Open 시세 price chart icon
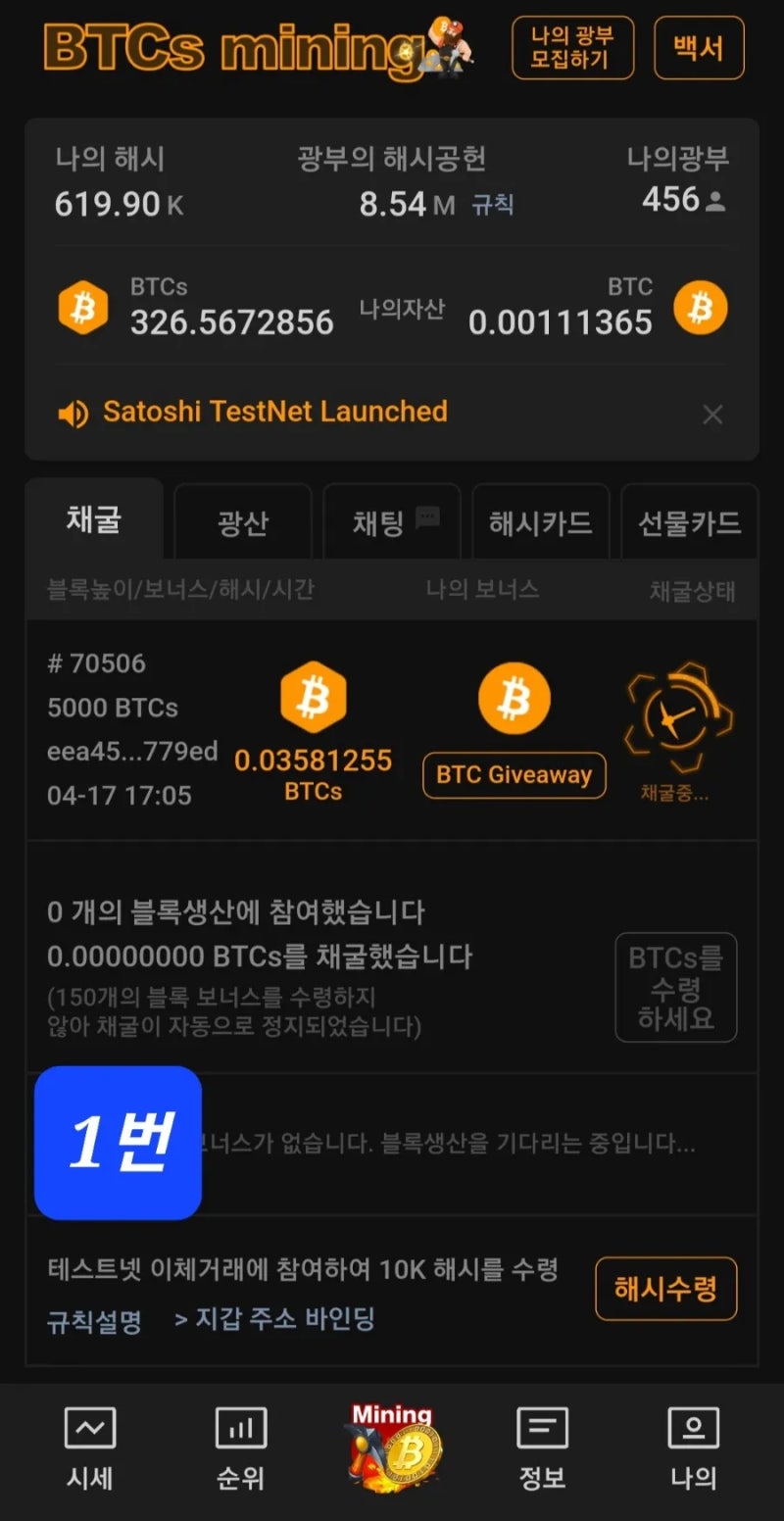784x1521 pixels. click(x=90, y=1430)
